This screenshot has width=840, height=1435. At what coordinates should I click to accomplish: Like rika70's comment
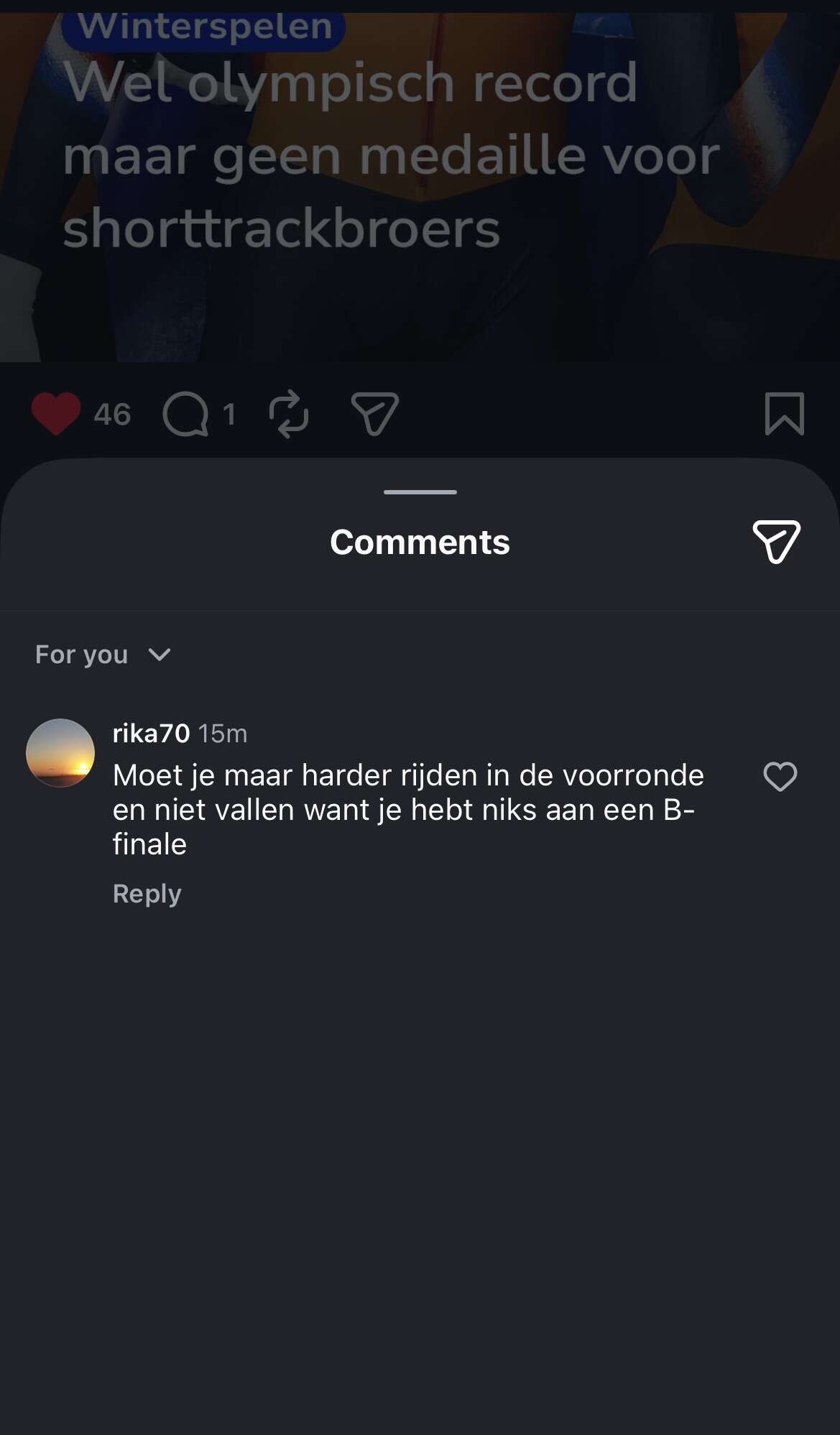click(x=780, y=777)
